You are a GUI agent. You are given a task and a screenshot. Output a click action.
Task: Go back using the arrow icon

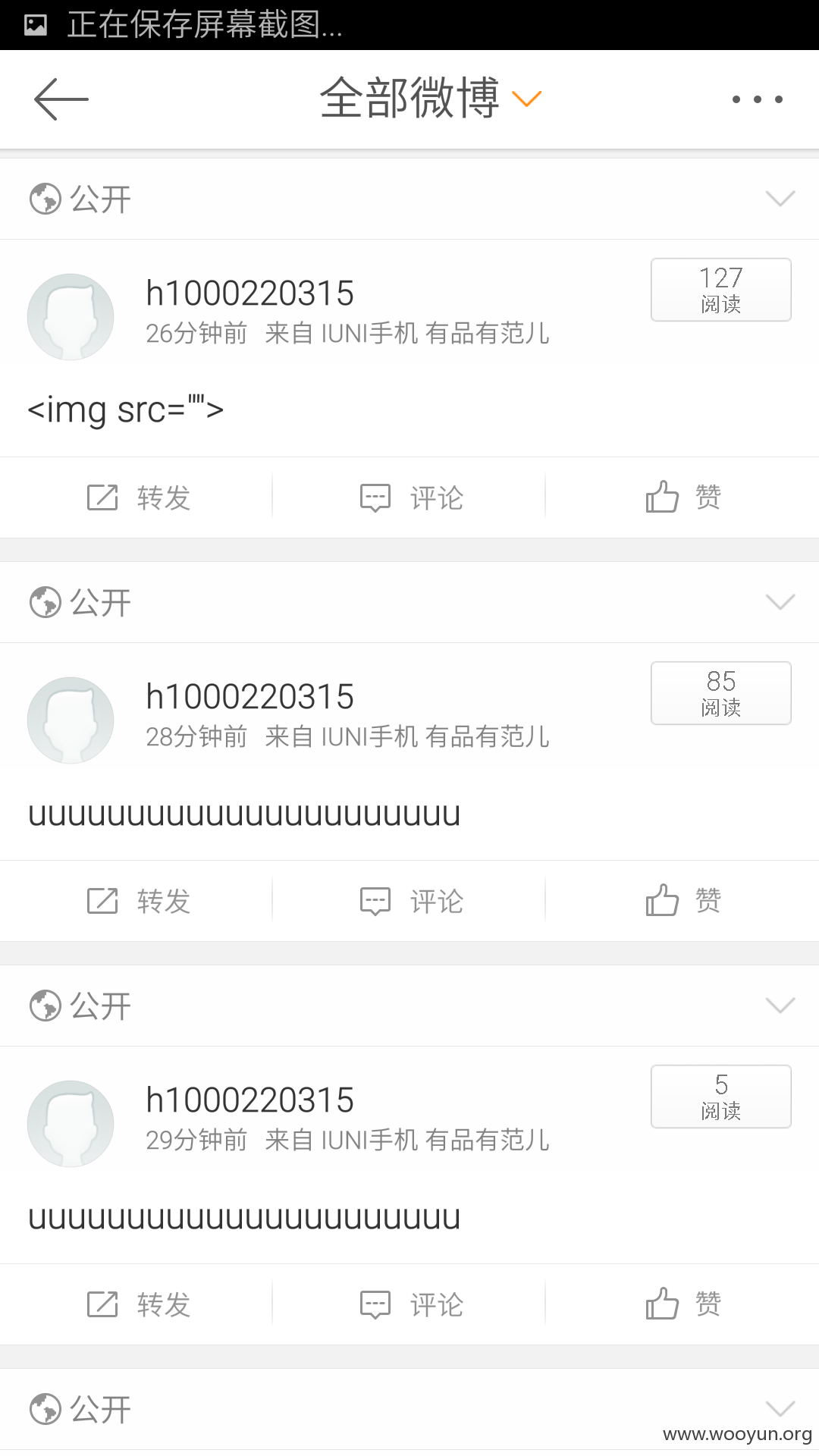pyautogui.click(x=61, y=99)
